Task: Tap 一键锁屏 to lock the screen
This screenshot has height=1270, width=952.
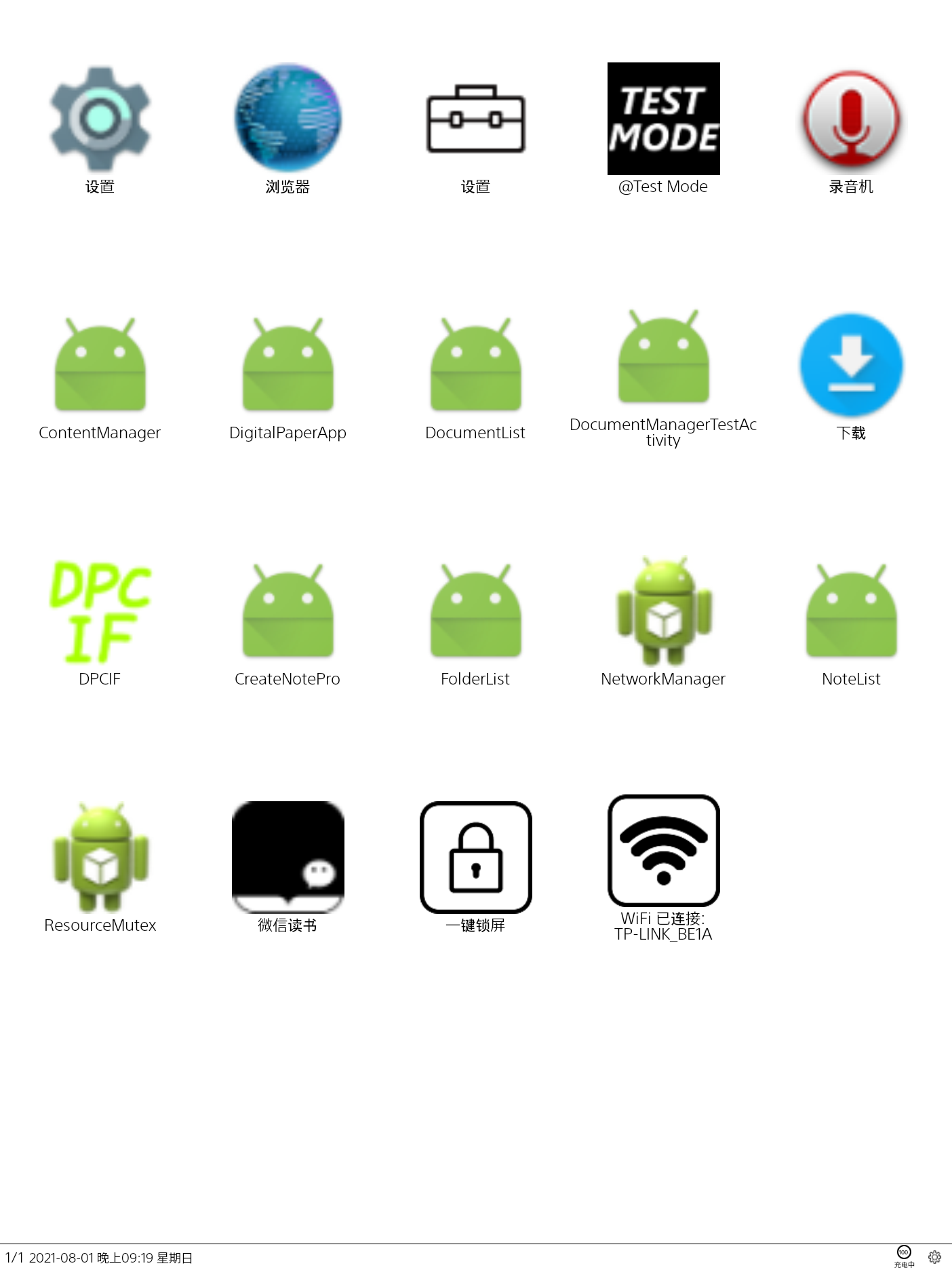Action: point(475,858)
